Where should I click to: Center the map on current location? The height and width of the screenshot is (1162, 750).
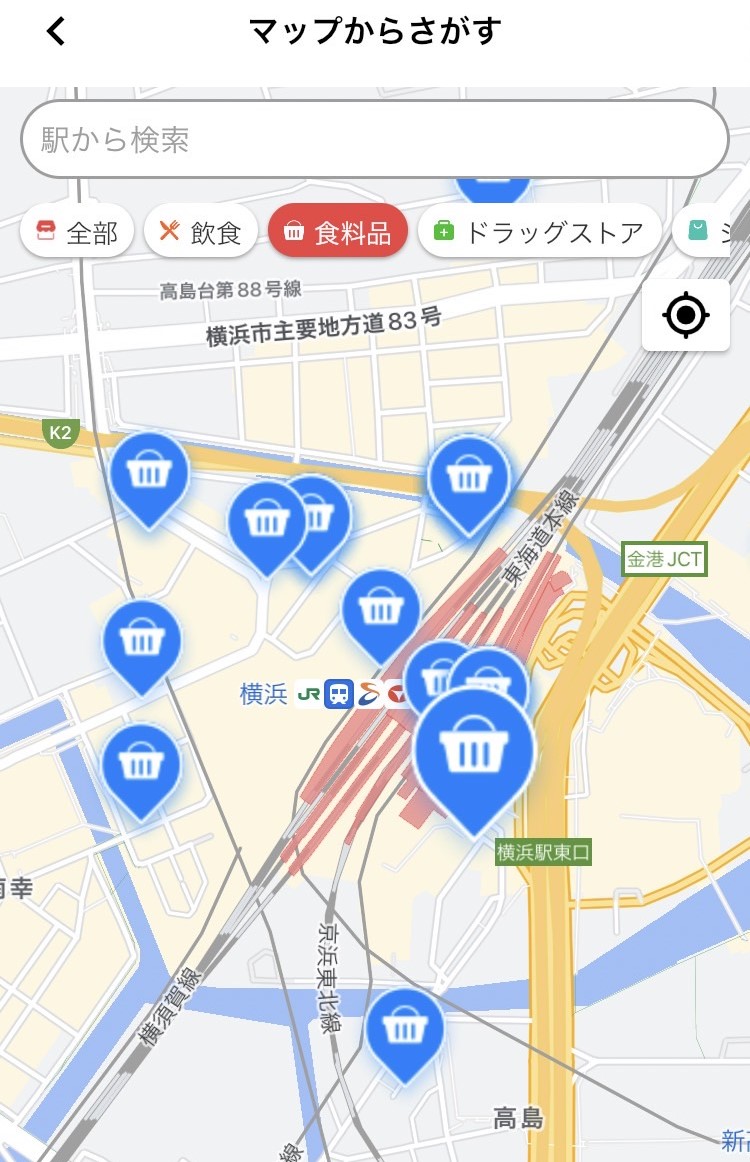coord(686,316)
